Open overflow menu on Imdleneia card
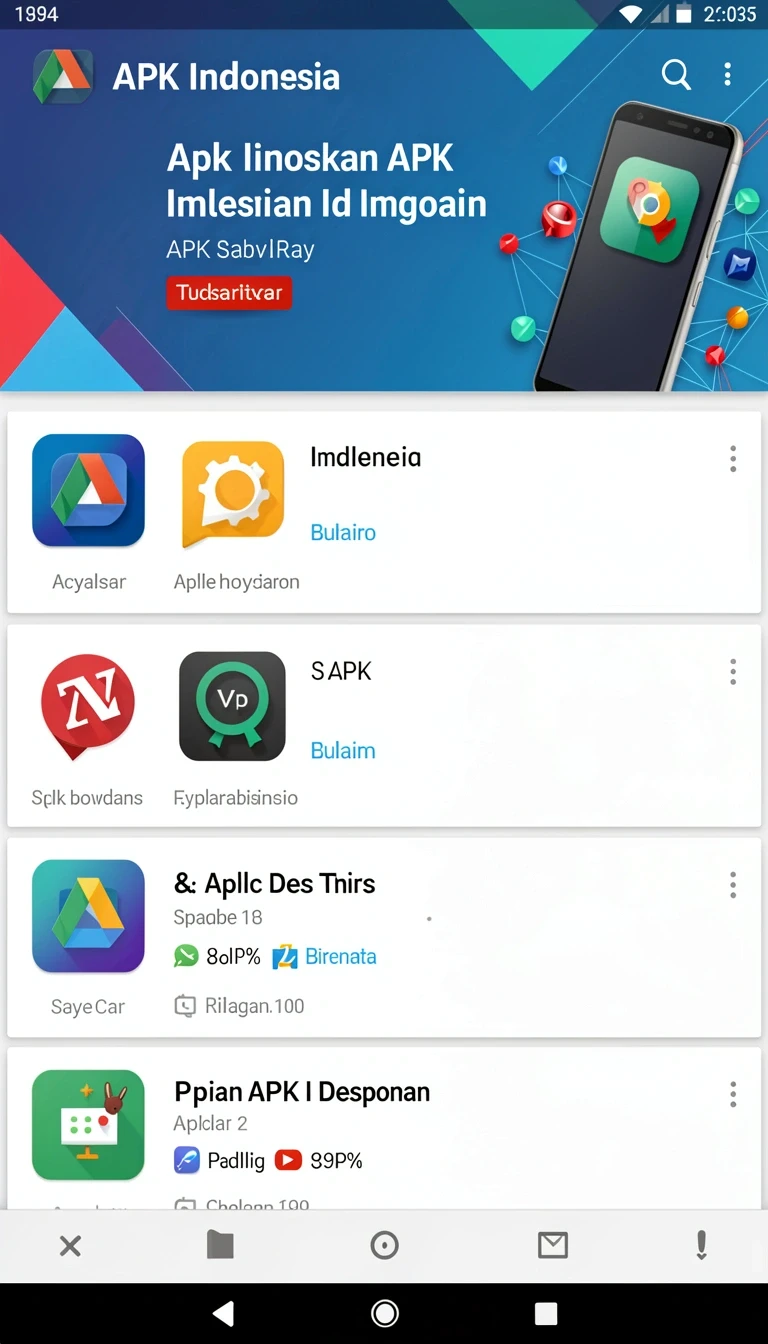 pyautogui.click(x=733, y=459)
